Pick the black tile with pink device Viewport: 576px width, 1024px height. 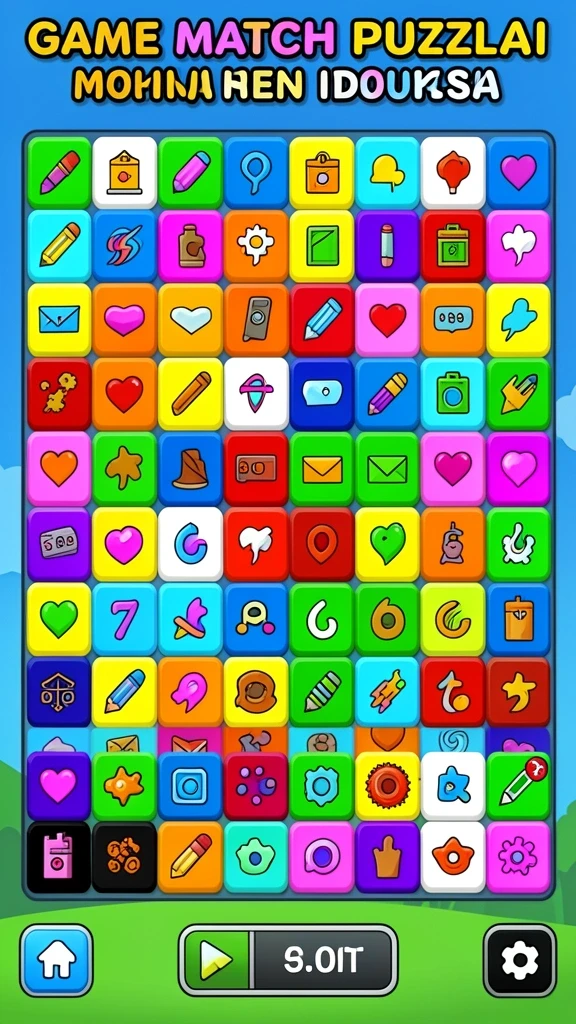(x=59, y=857)
